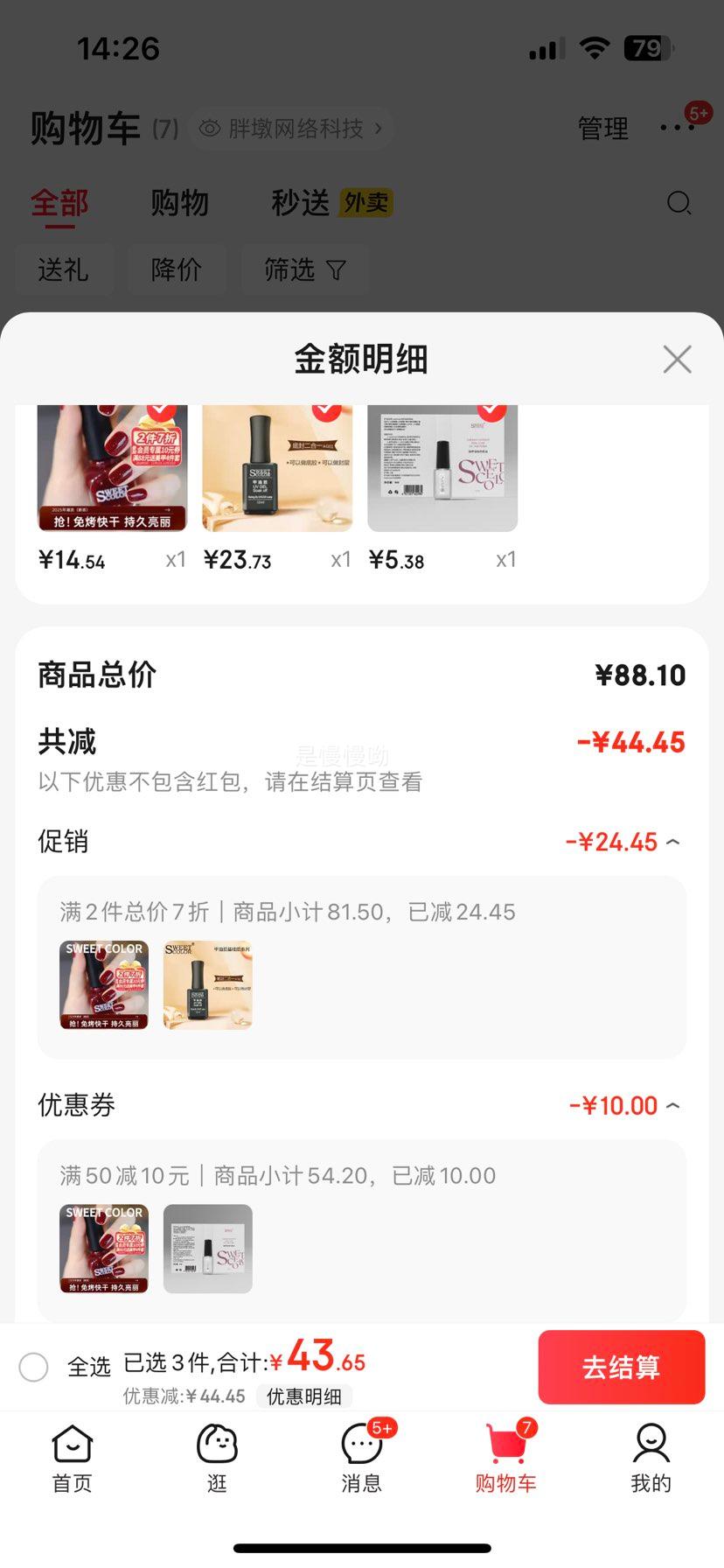Viewport: 724px width, 1568px height.
Task: Tap 去结算 to check out
Action: tap(621, 1367)
